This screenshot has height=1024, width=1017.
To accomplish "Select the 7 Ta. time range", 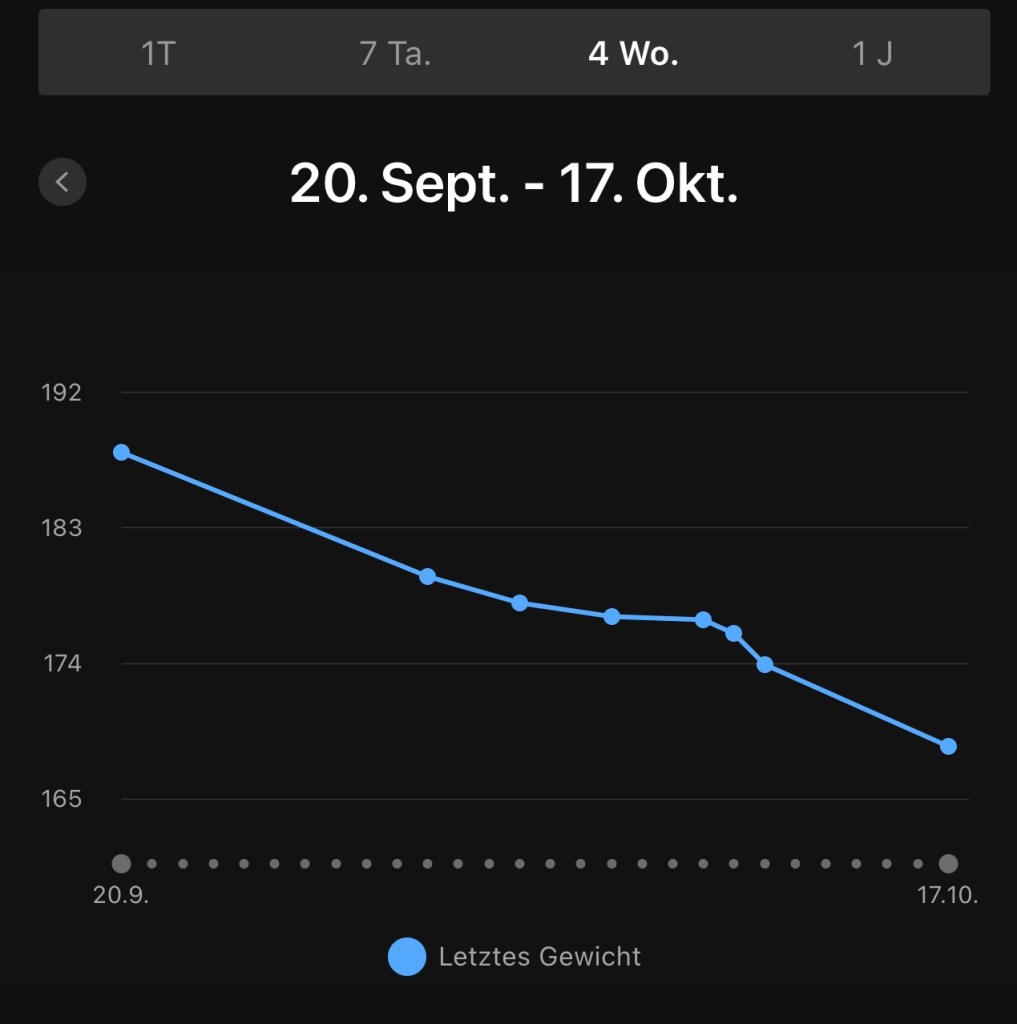I will 395,53.
